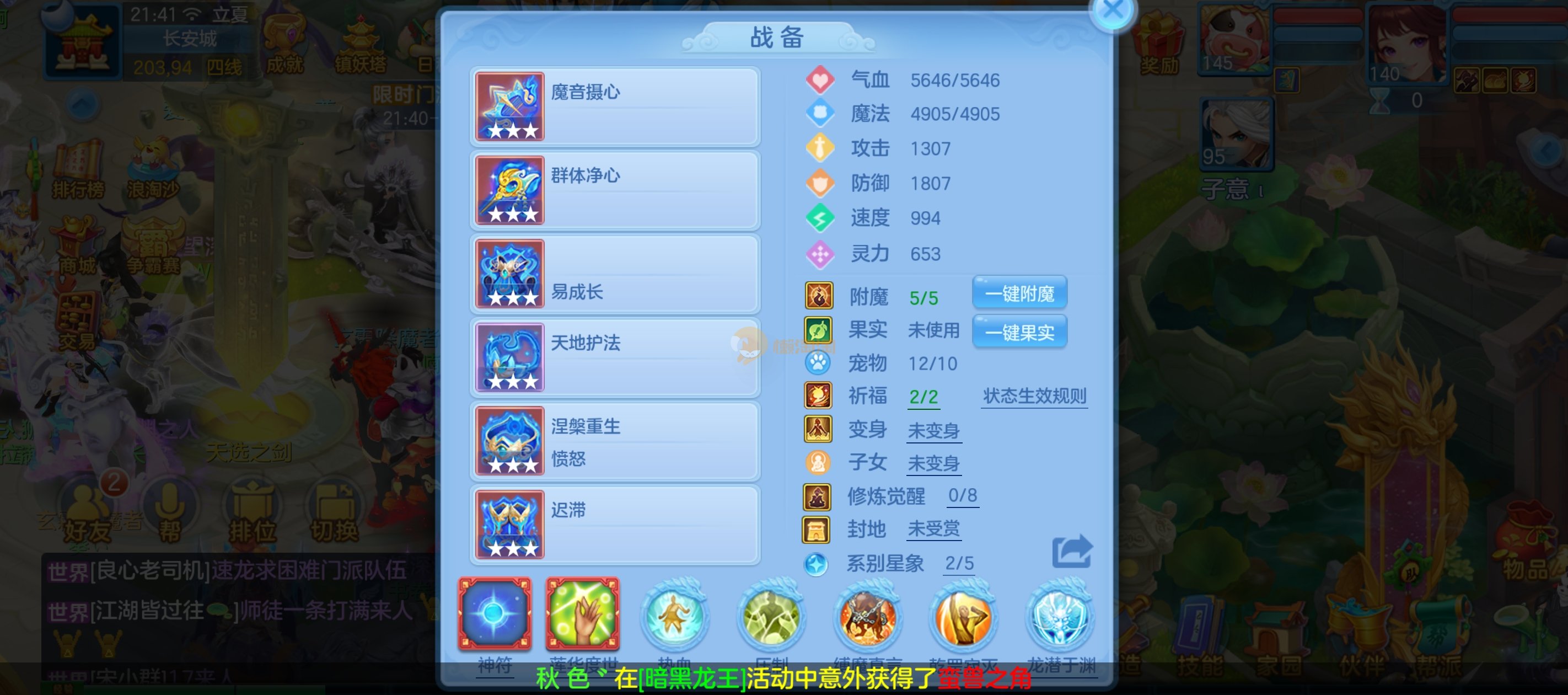Open 状态生效规则 link
The width and height of the screenshot is (1568, 695).
[1034, 397]
